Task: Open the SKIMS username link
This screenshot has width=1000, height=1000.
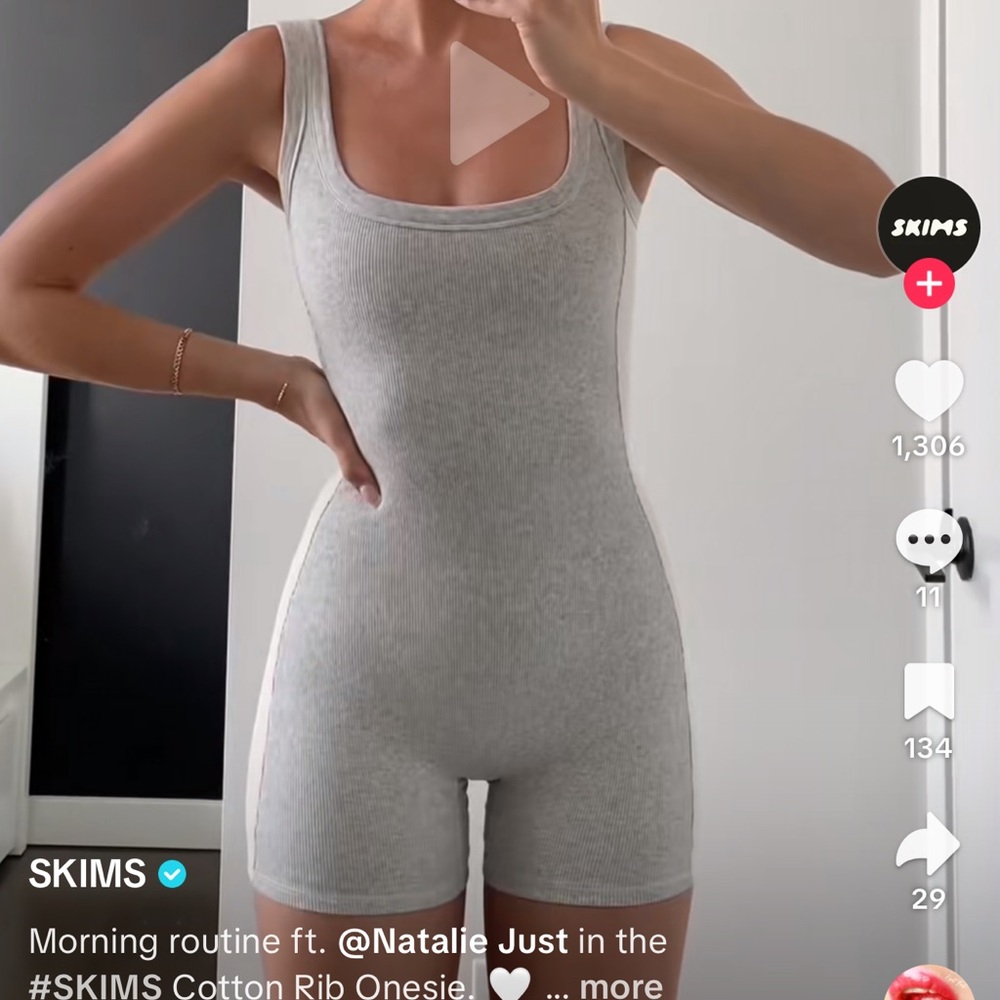Action: 87,874
